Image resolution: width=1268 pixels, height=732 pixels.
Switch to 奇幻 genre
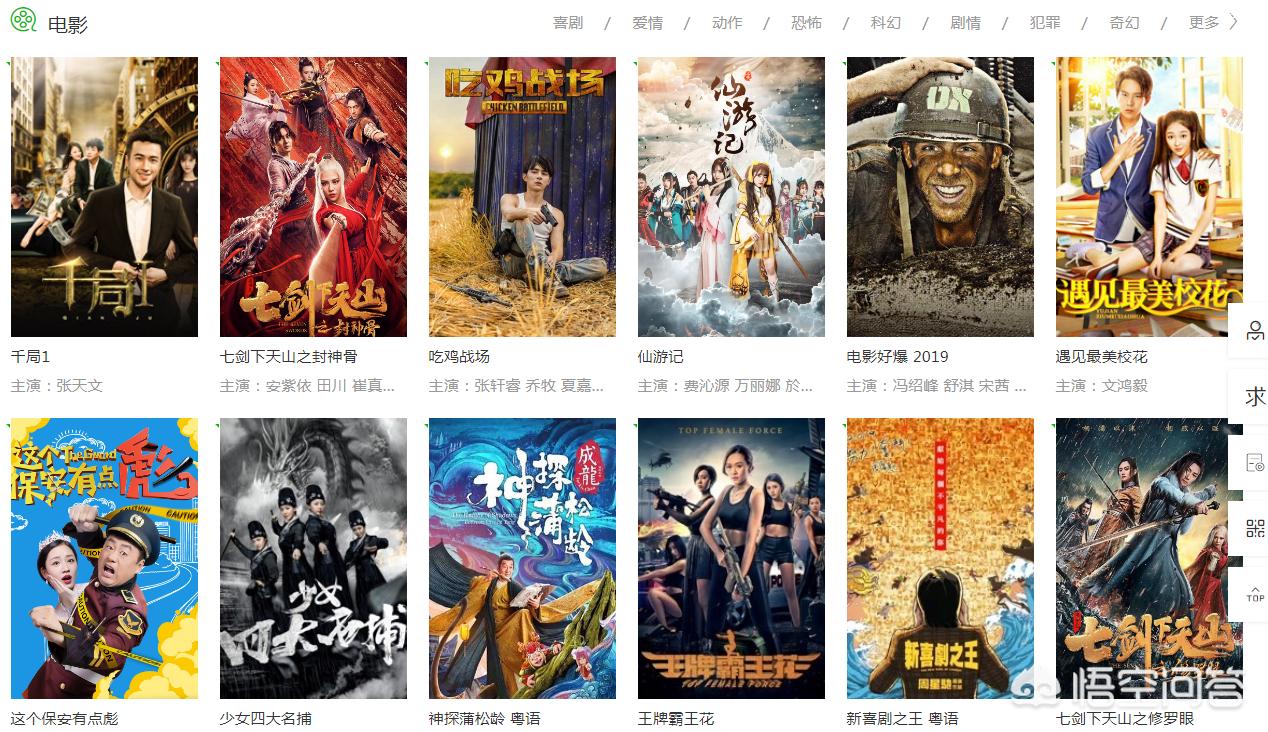(1124, 23)
